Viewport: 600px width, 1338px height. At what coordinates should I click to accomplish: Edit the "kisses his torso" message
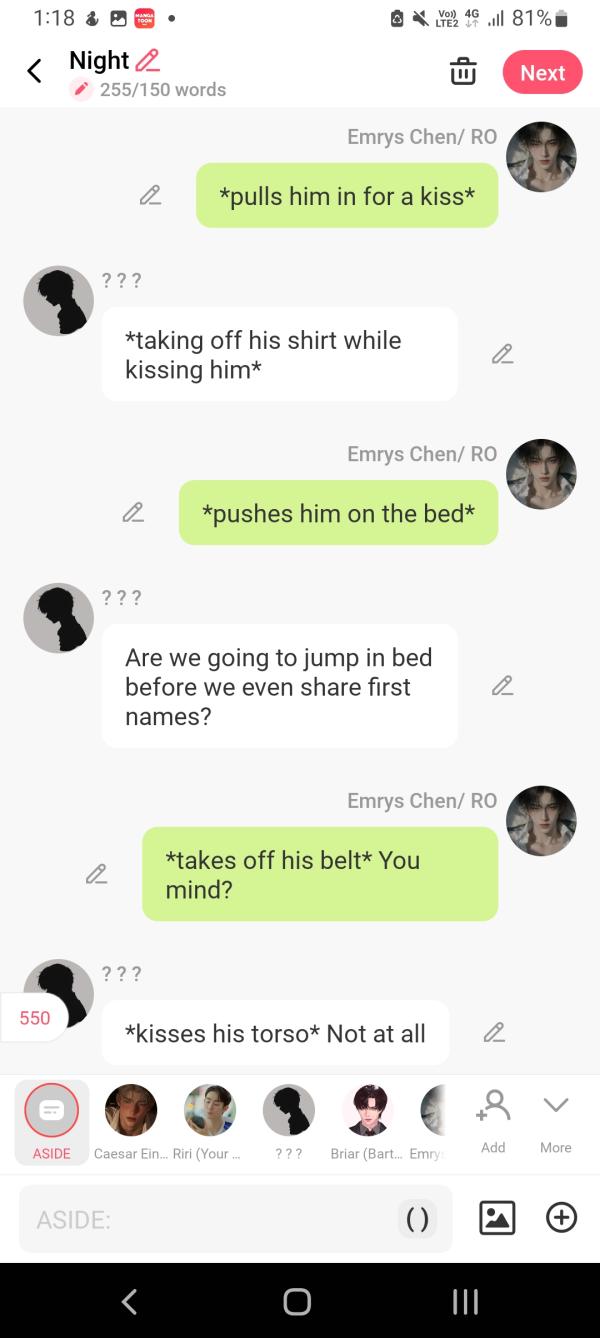click(x=494, y=1033)
